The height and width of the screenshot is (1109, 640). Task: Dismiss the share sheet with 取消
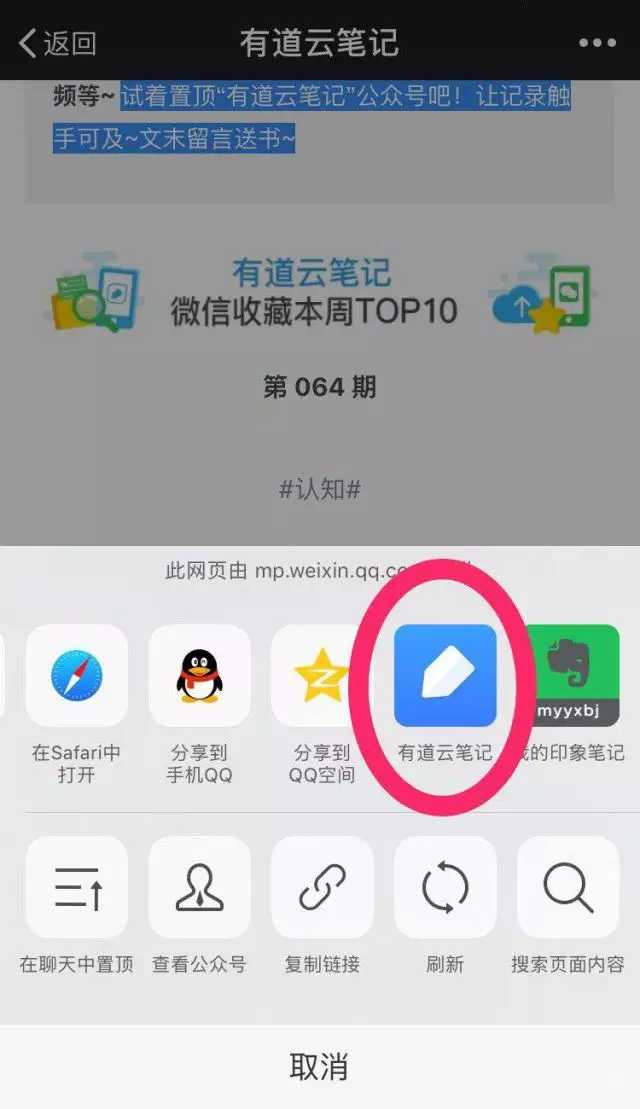pyautogui.click(x=319, y=1066)
